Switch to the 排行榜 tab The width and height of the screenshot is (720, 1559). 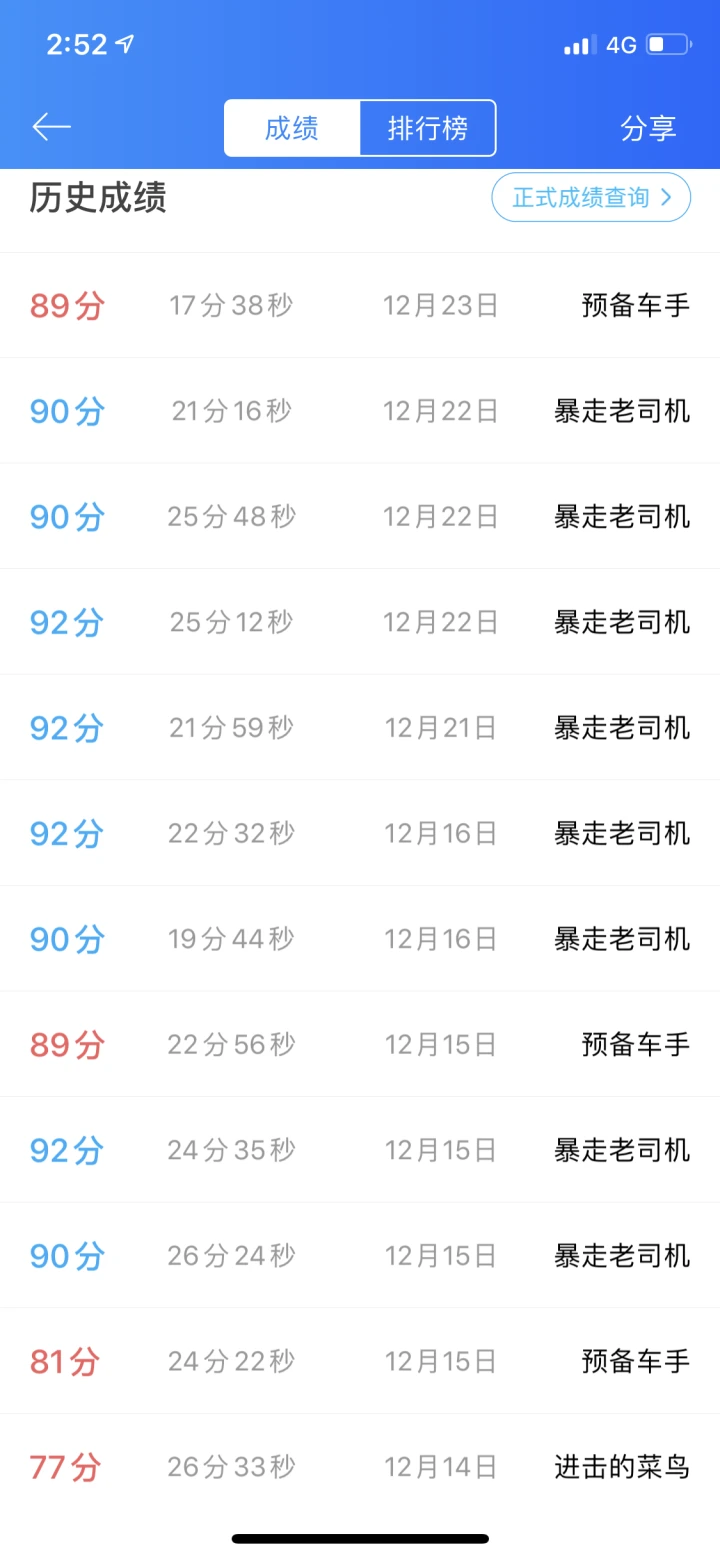point(428,128)
